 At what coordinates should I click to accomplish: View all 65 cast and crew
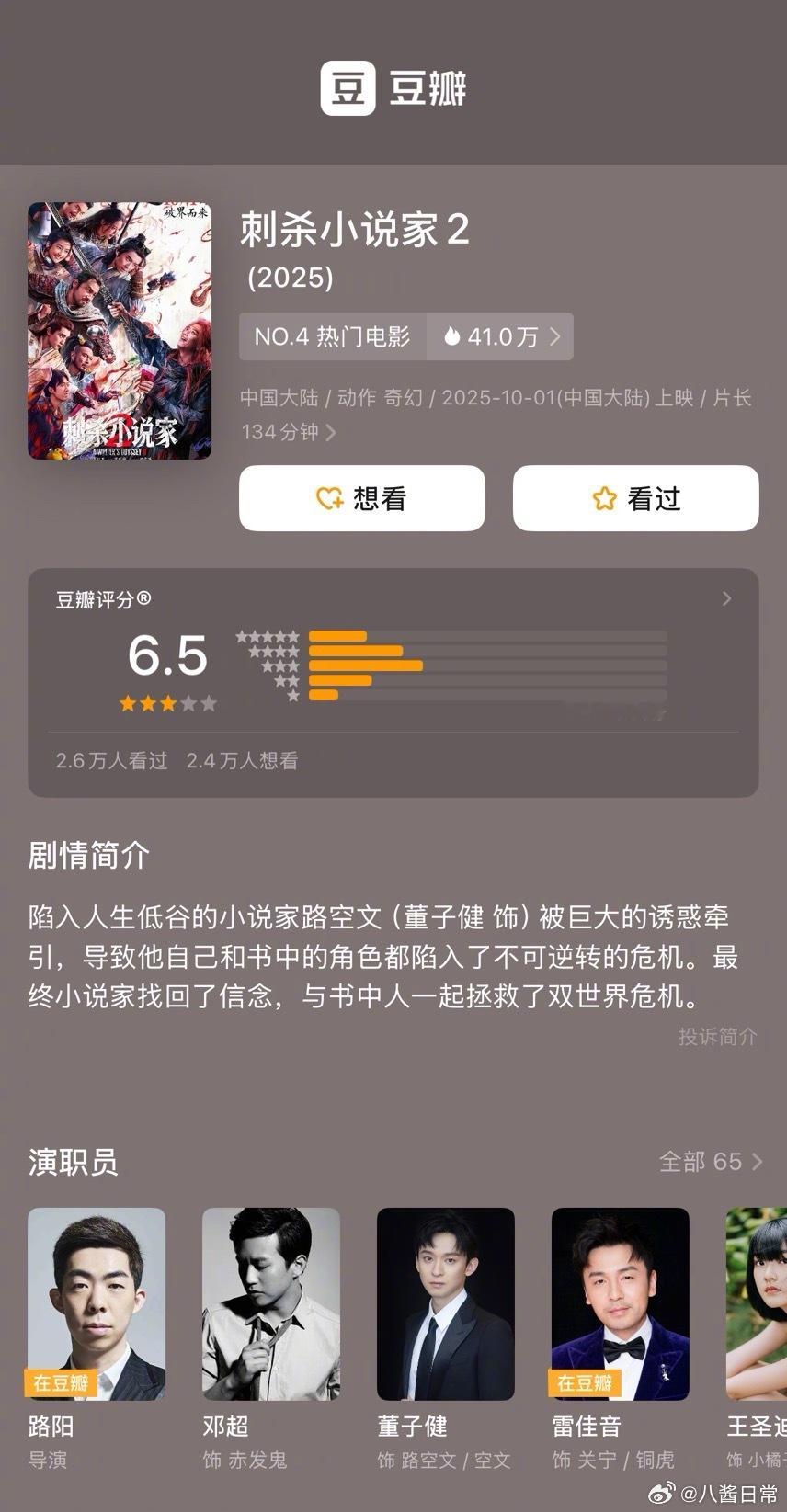(711, 1162)
